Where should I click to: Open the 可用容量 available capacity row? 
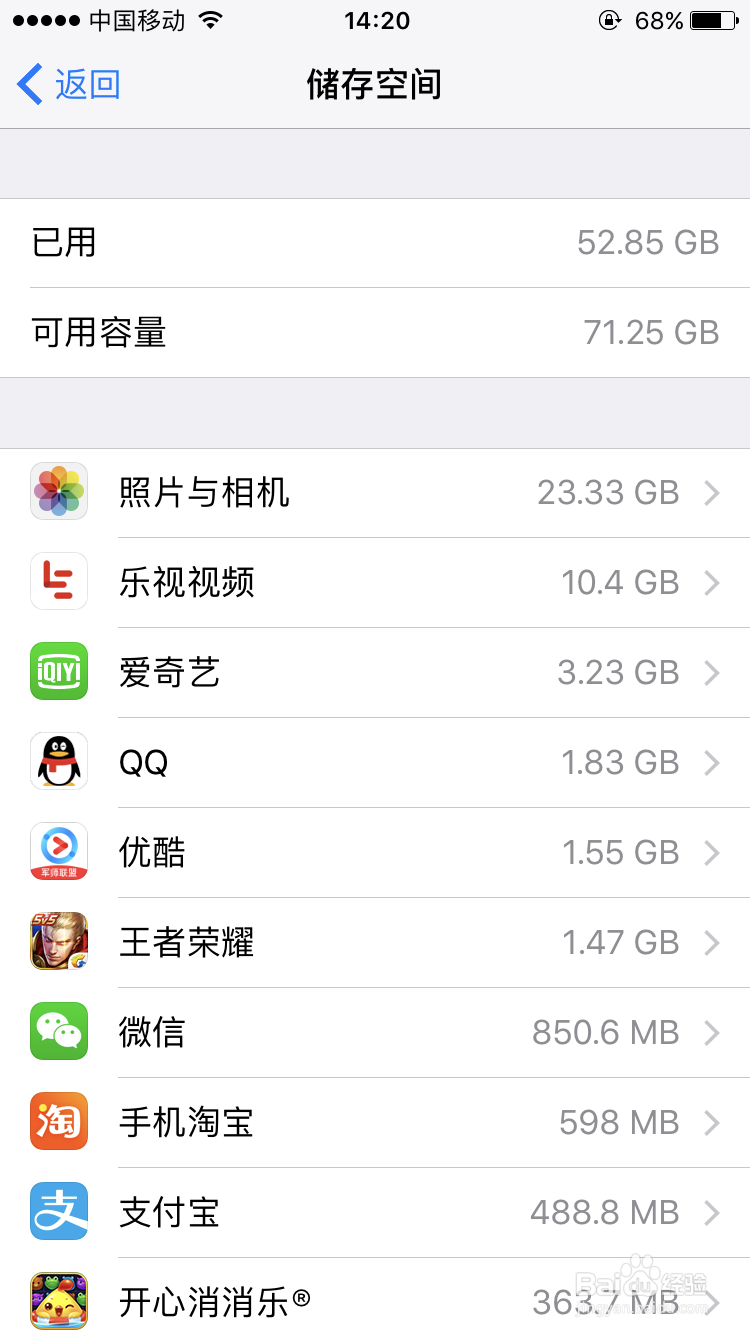(375, 332)
